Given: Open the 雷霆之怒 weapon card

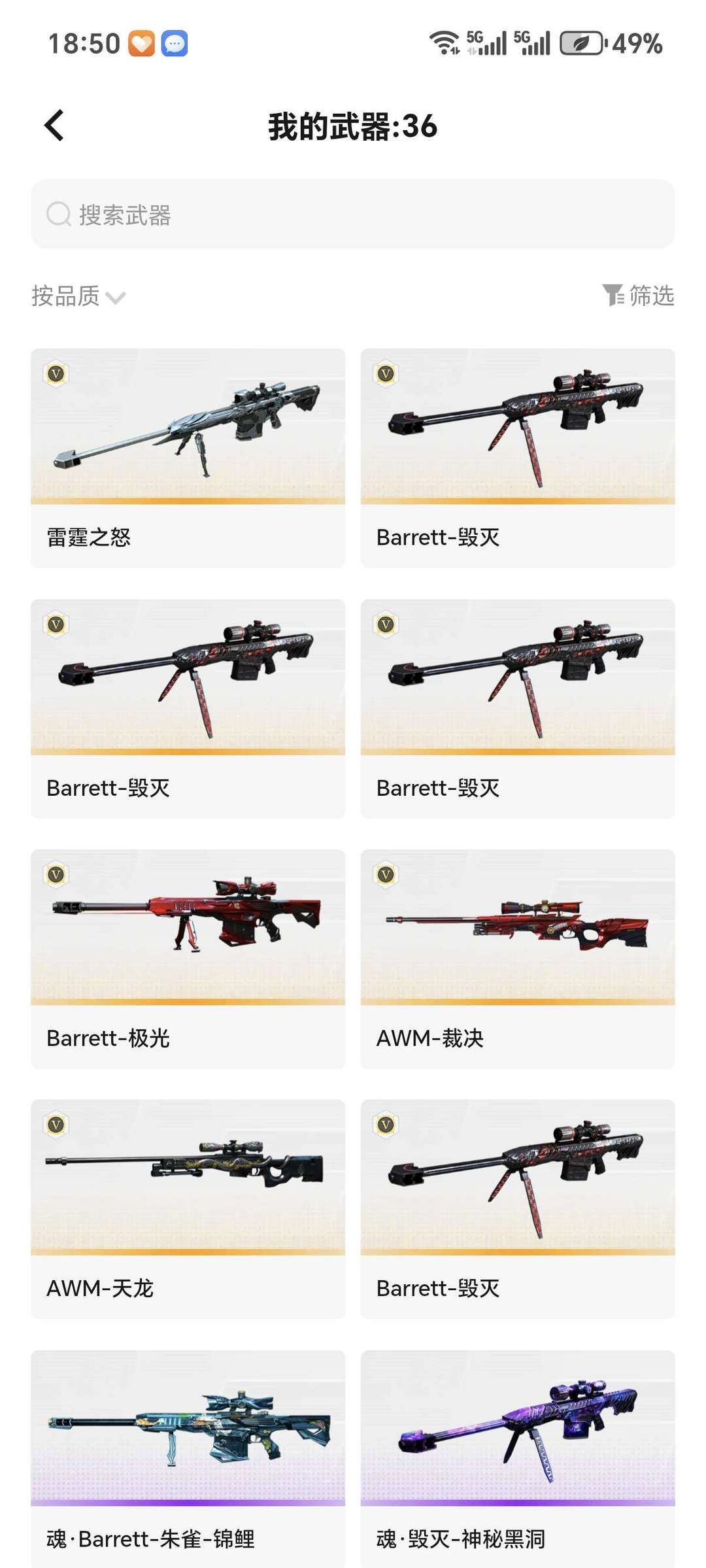Looking at the screenshot, I should pos(188,458).
